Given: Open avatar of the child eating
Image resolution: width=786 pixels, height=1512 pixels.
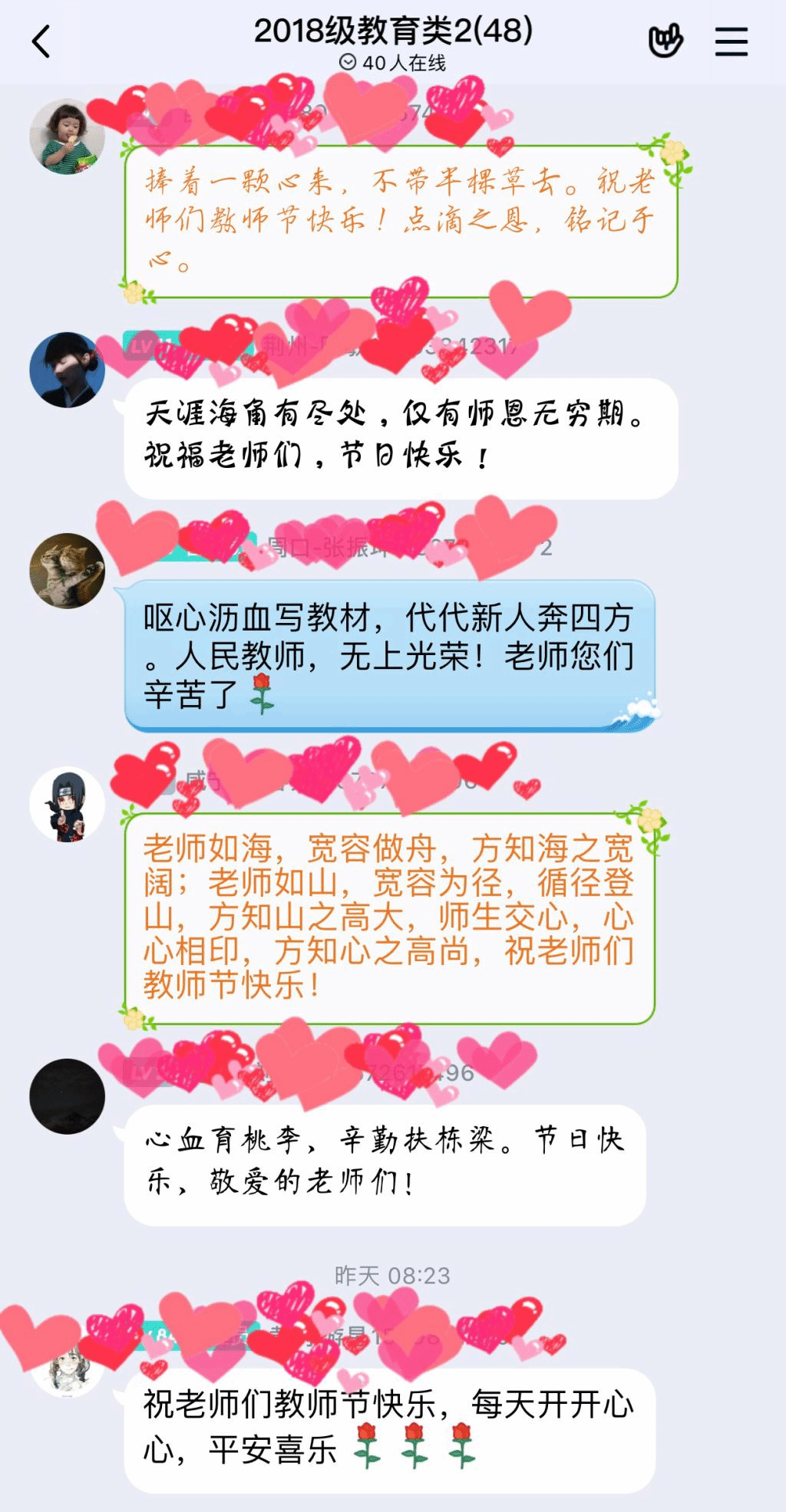Looking at the screenshot, I should click(67, 137).
